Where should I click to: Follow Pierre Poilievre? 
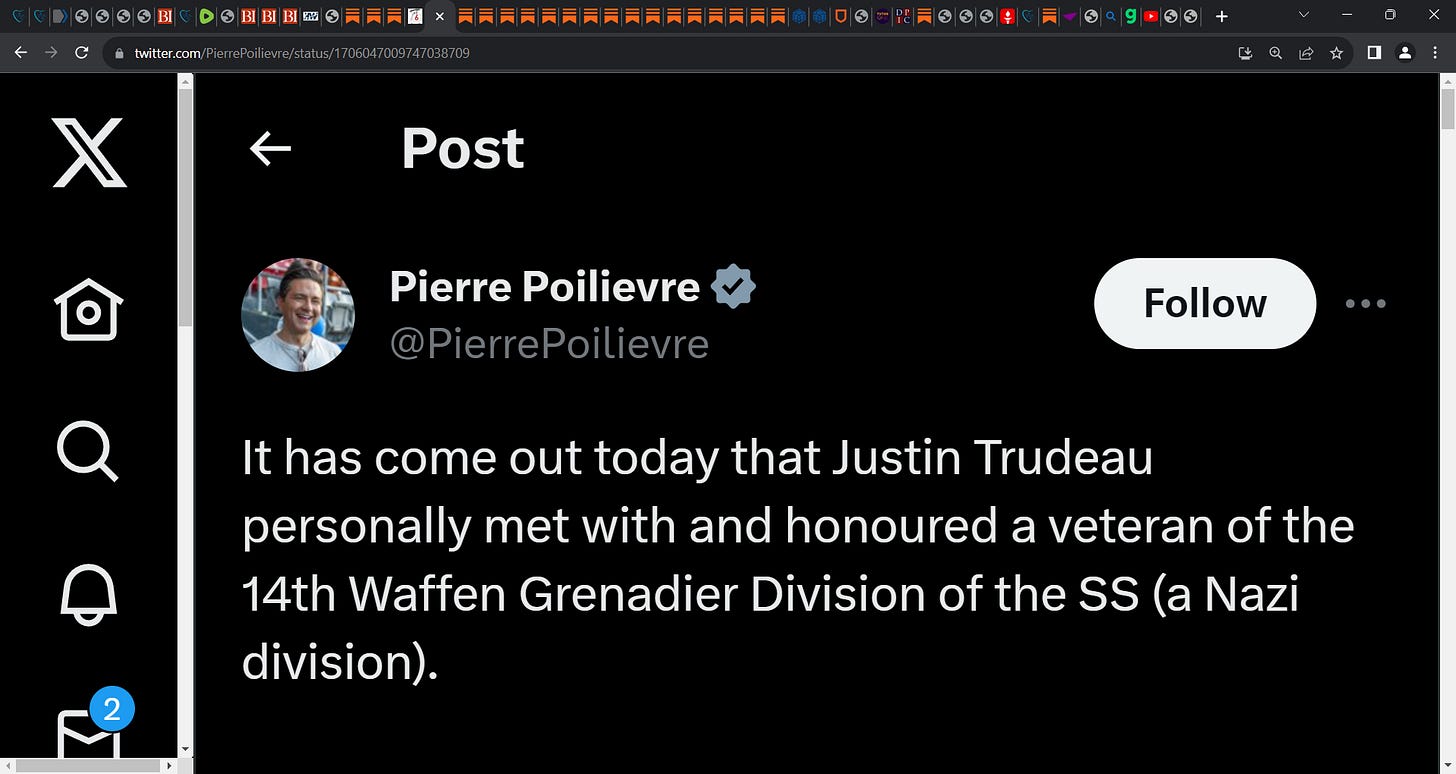(x=1205, y=303)
